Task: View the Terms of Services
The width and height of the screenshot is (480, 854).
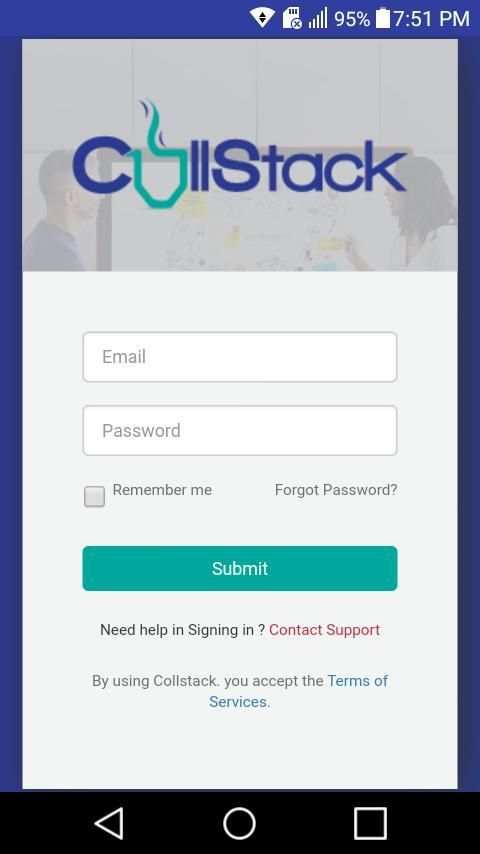Action: [x=299, y=691]
